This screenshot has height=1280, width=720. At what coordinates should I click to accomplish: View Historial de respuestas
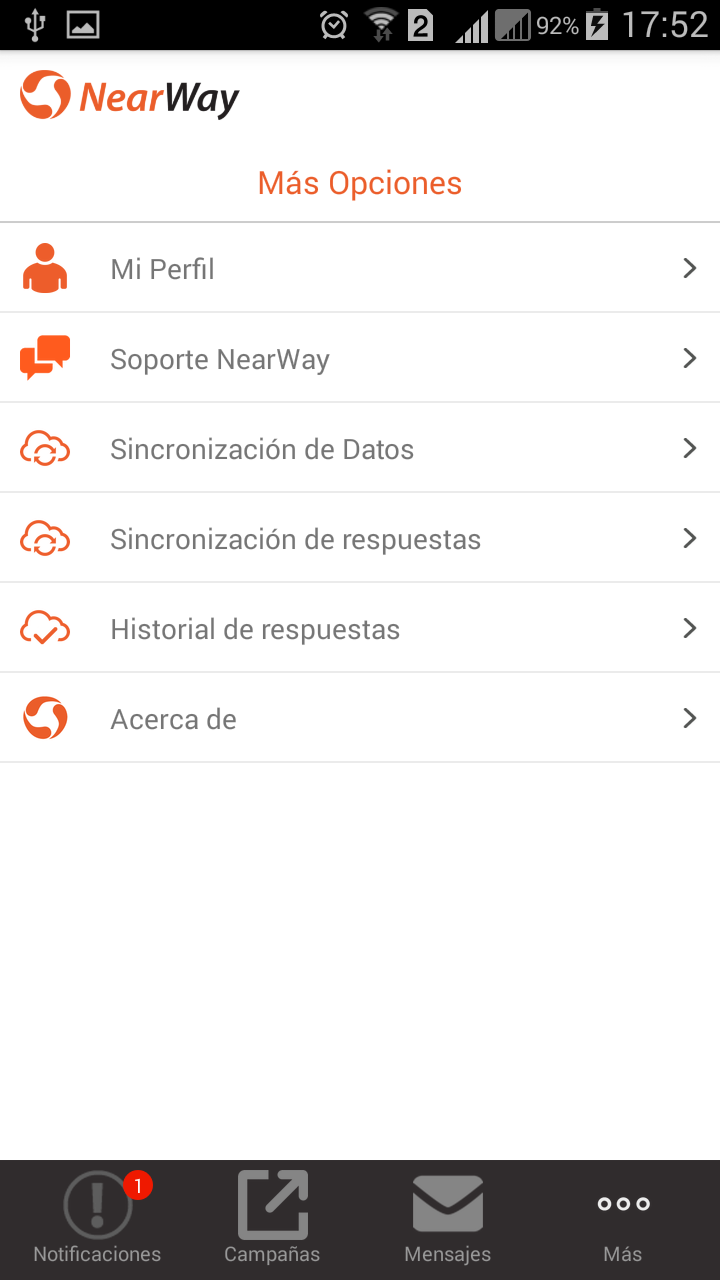pos(360,628)
